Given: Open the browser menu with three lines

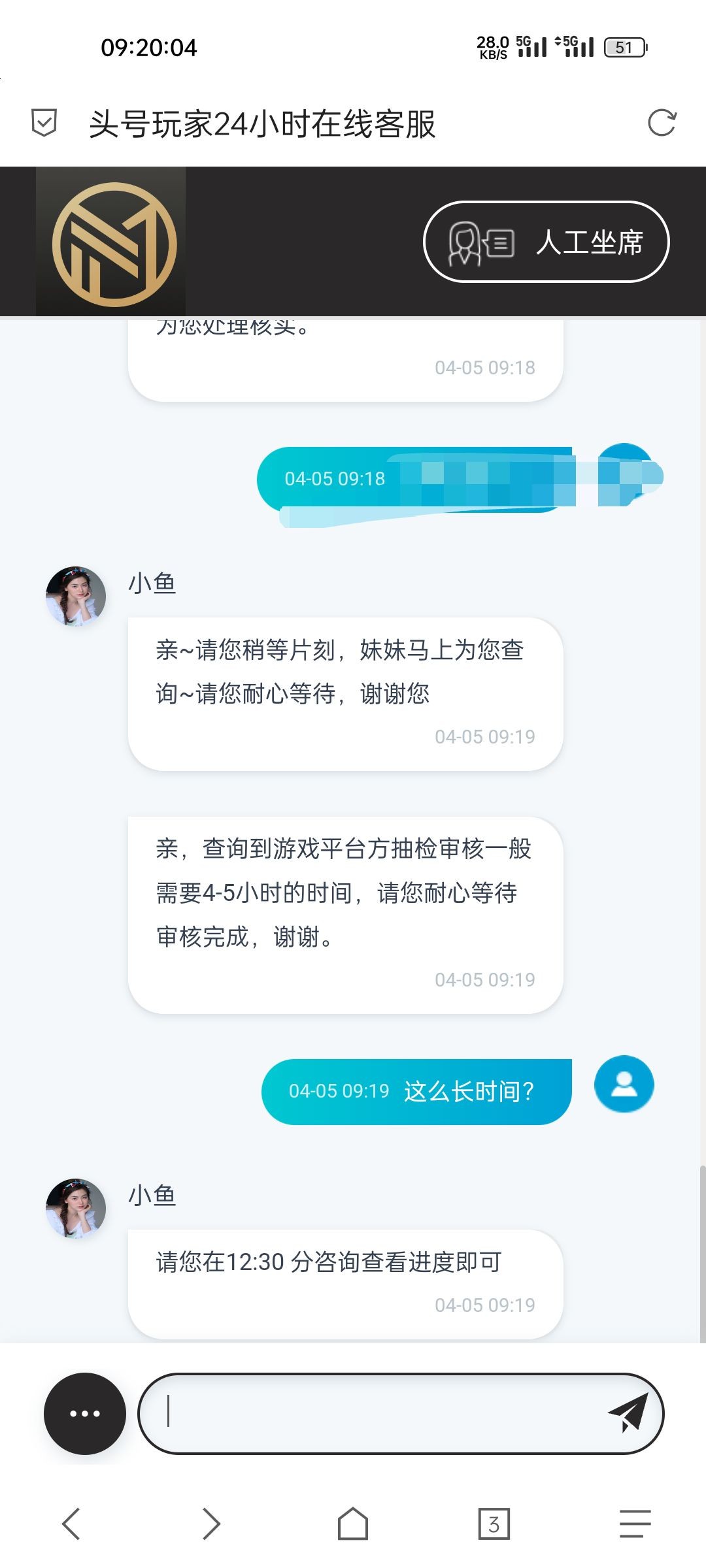Looking at the screenshot, I should coord(635,1524).
